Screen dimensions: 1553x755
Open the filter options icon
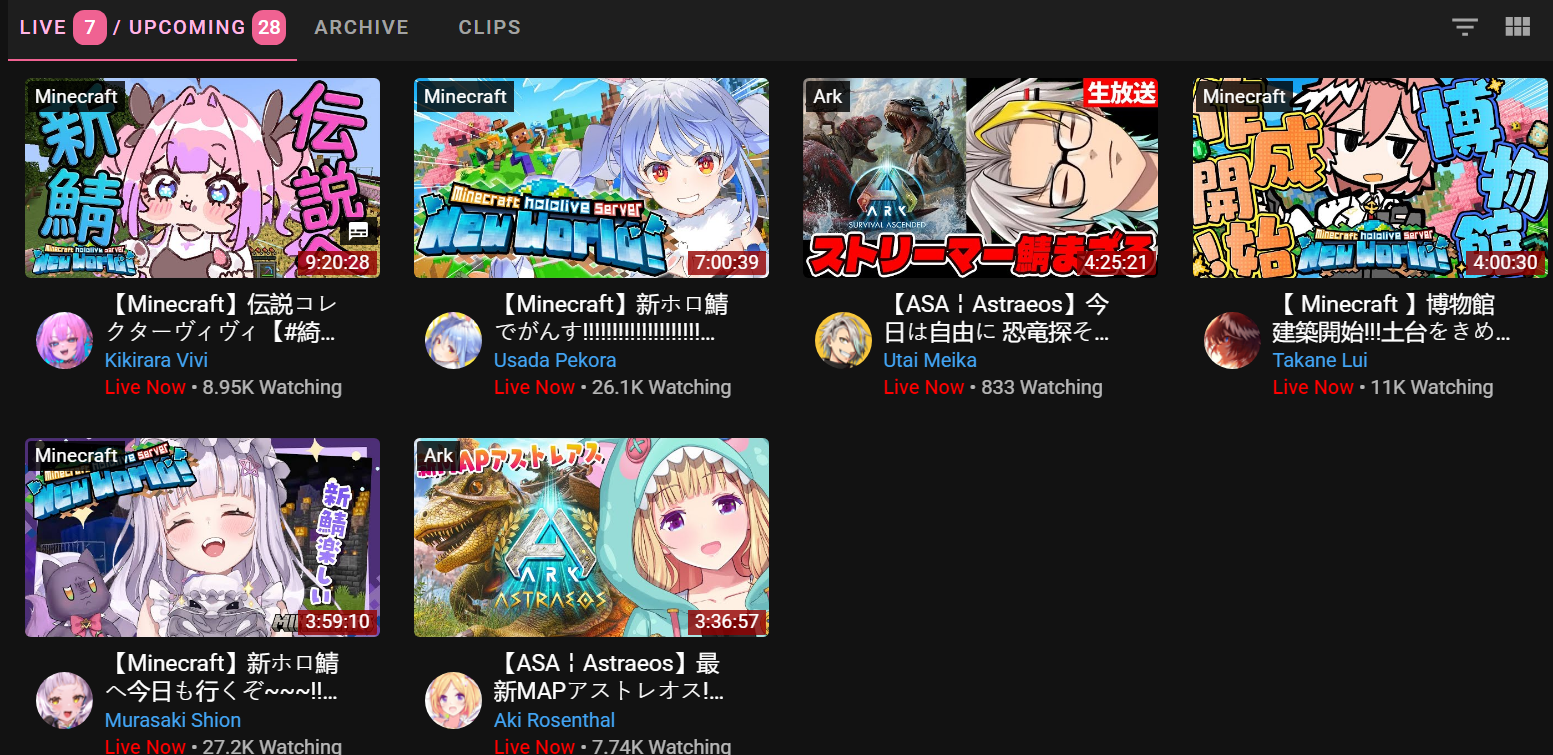pos(1465,28)
